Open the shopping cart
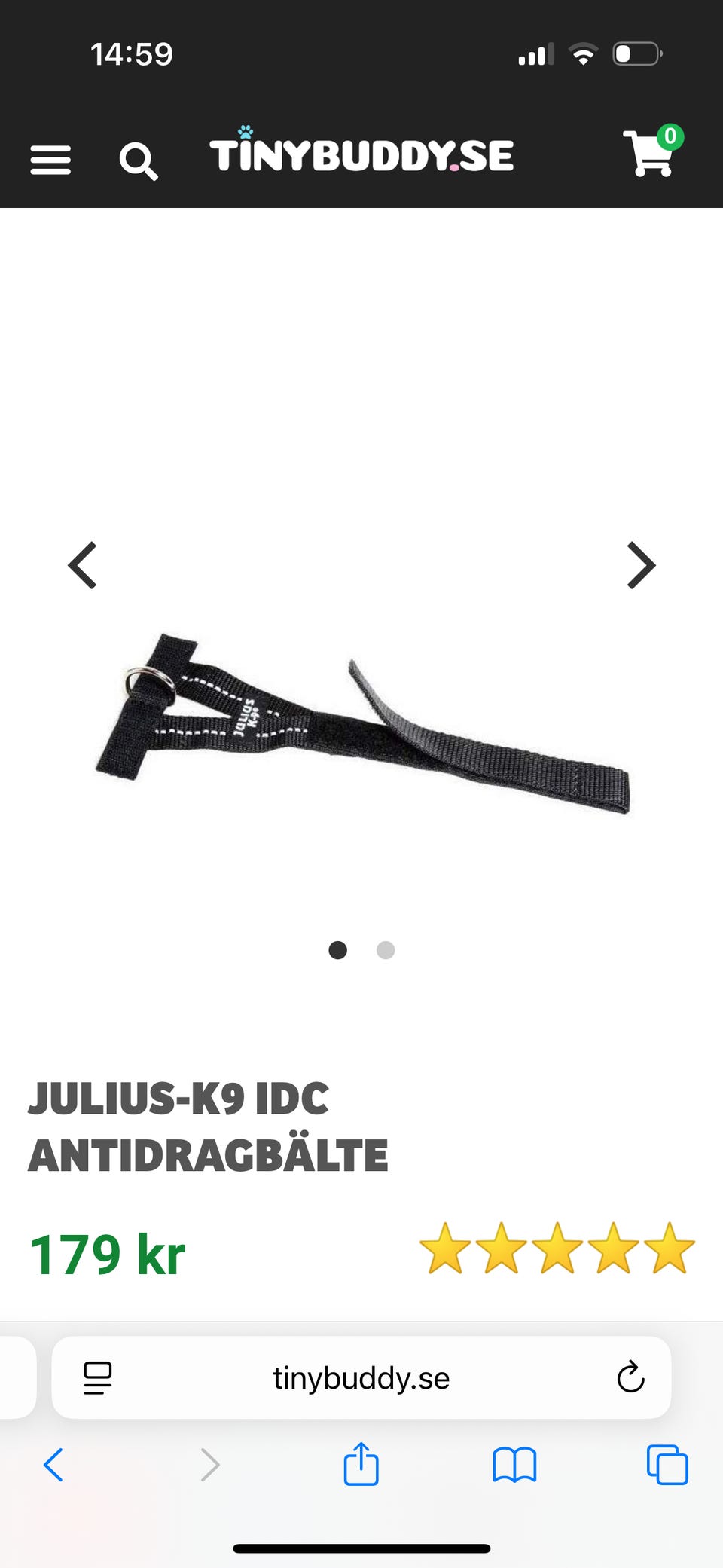 pyautogui.click(x=652, y=151)
